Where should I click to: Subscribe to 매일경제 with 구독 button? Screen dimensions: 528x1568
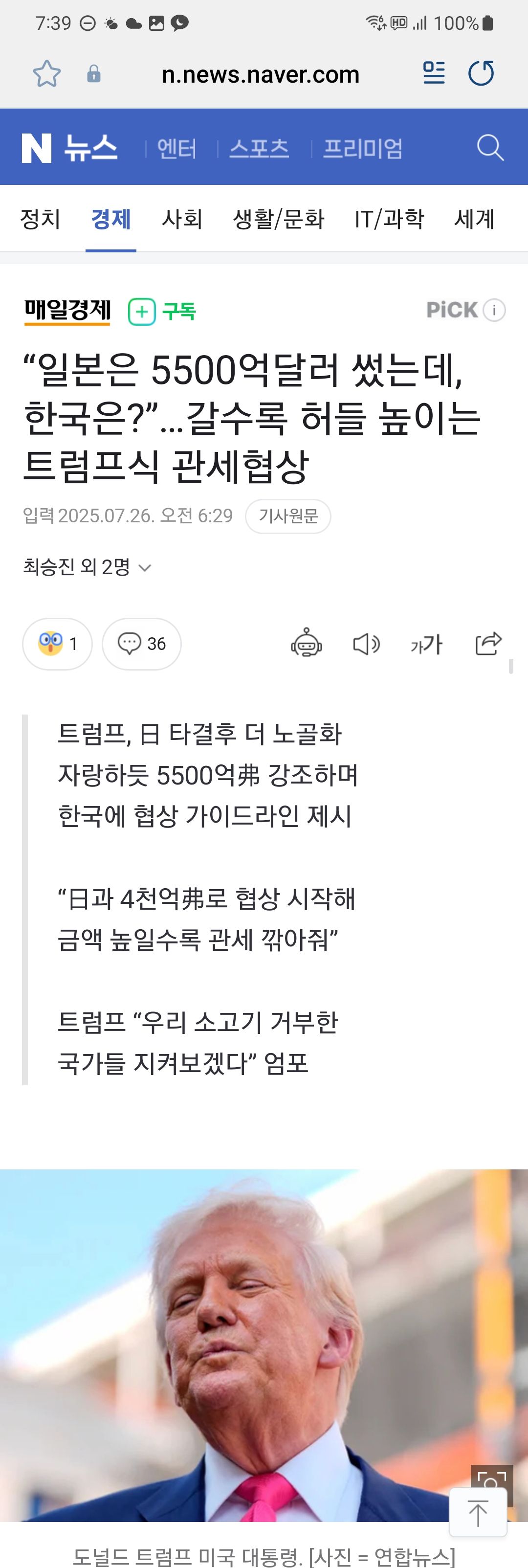[162, 312]
